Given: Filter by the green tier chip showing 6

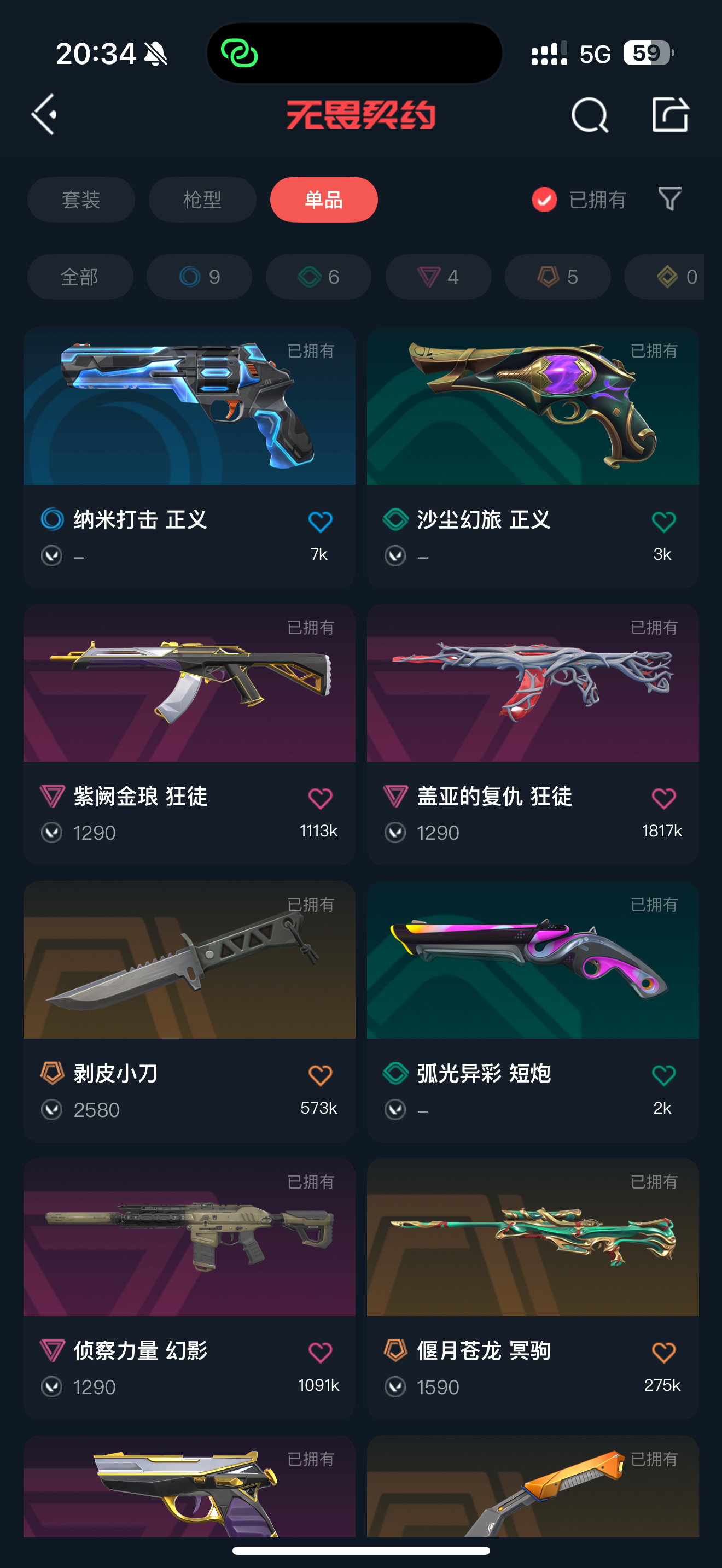Looking at the screenshot, I should pos(318,277).
